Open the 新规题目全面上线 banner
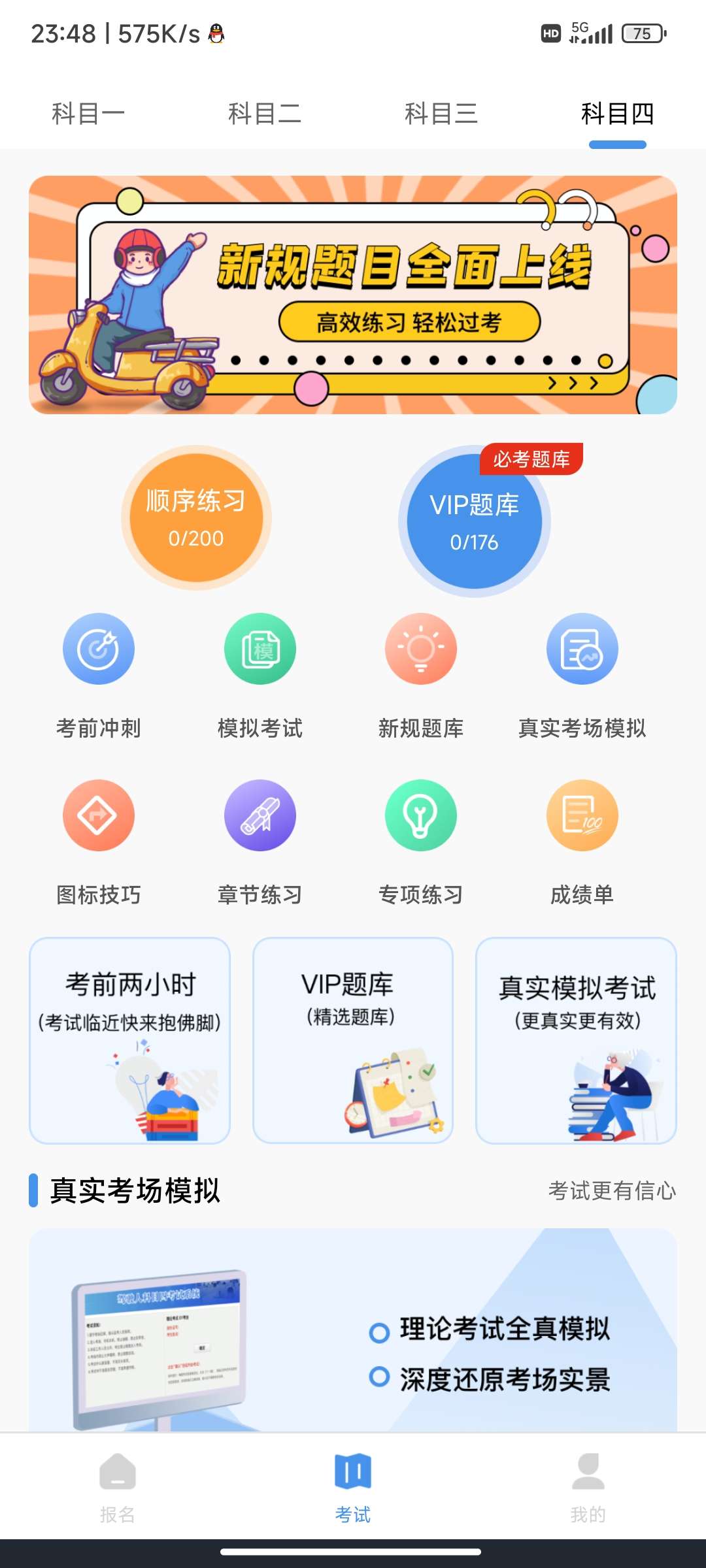Screen dimensions: 706x1568 point(353,295)
